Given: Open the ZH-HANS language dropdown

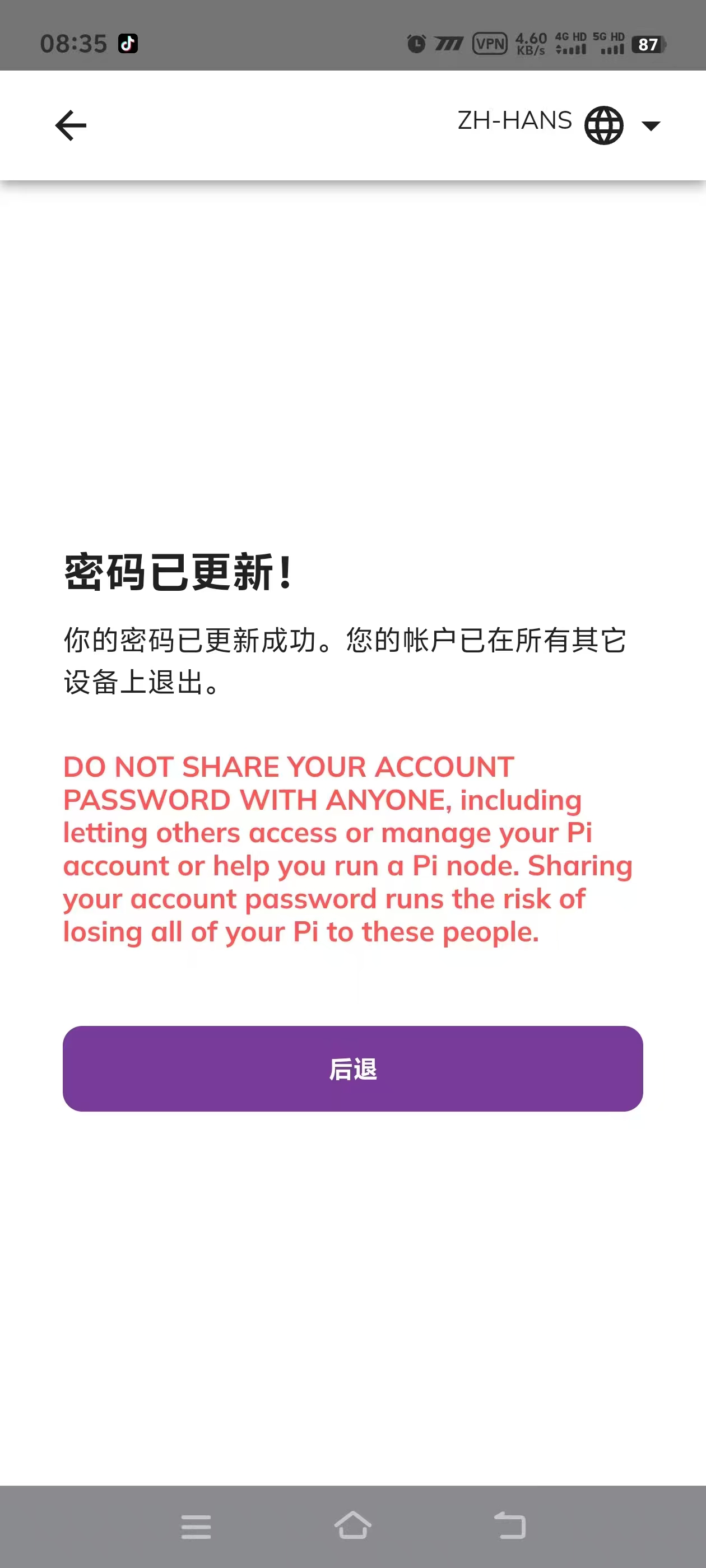Looking at the screenshot, I should click(x=559, y=125).
